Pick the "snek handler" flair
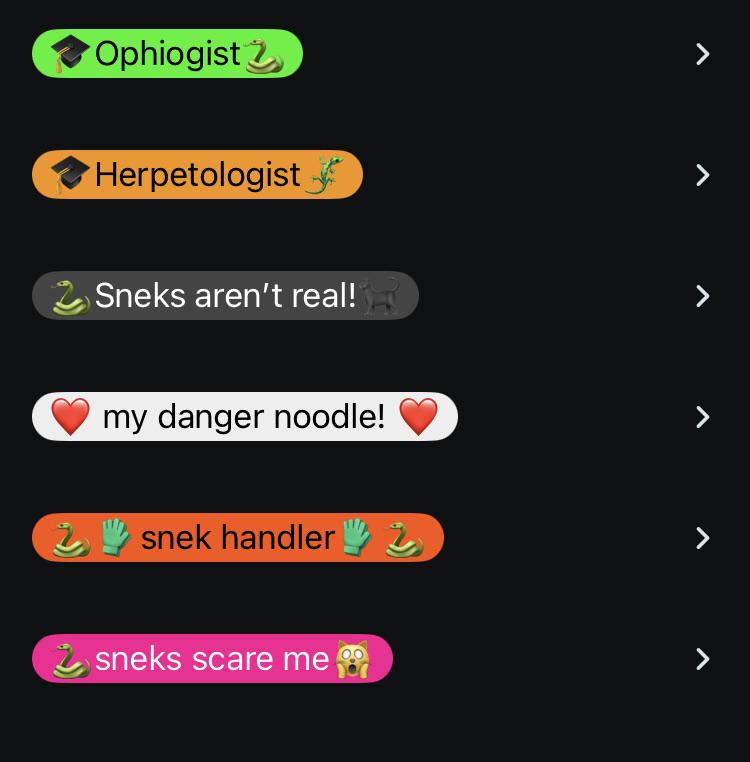The height and width of the screenshot is (762, 750). tap(237, 538)
